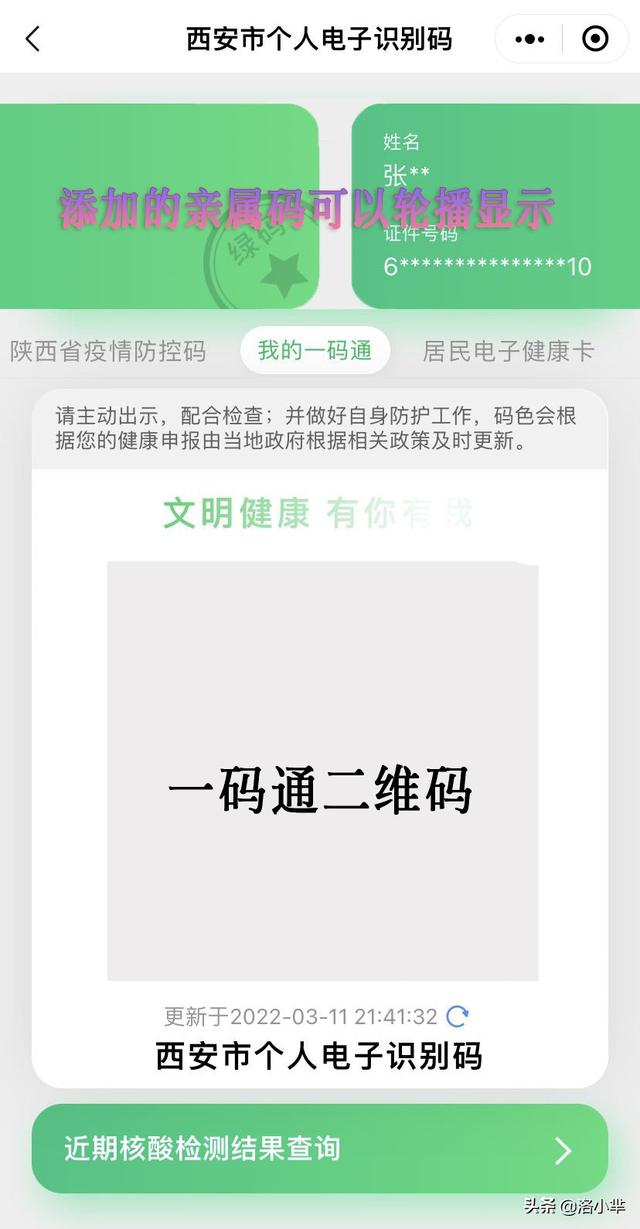The width and height of the screenshot is (640, 1229).
Task: Refresh the code with the reload icon
Action: [457, 1016]
